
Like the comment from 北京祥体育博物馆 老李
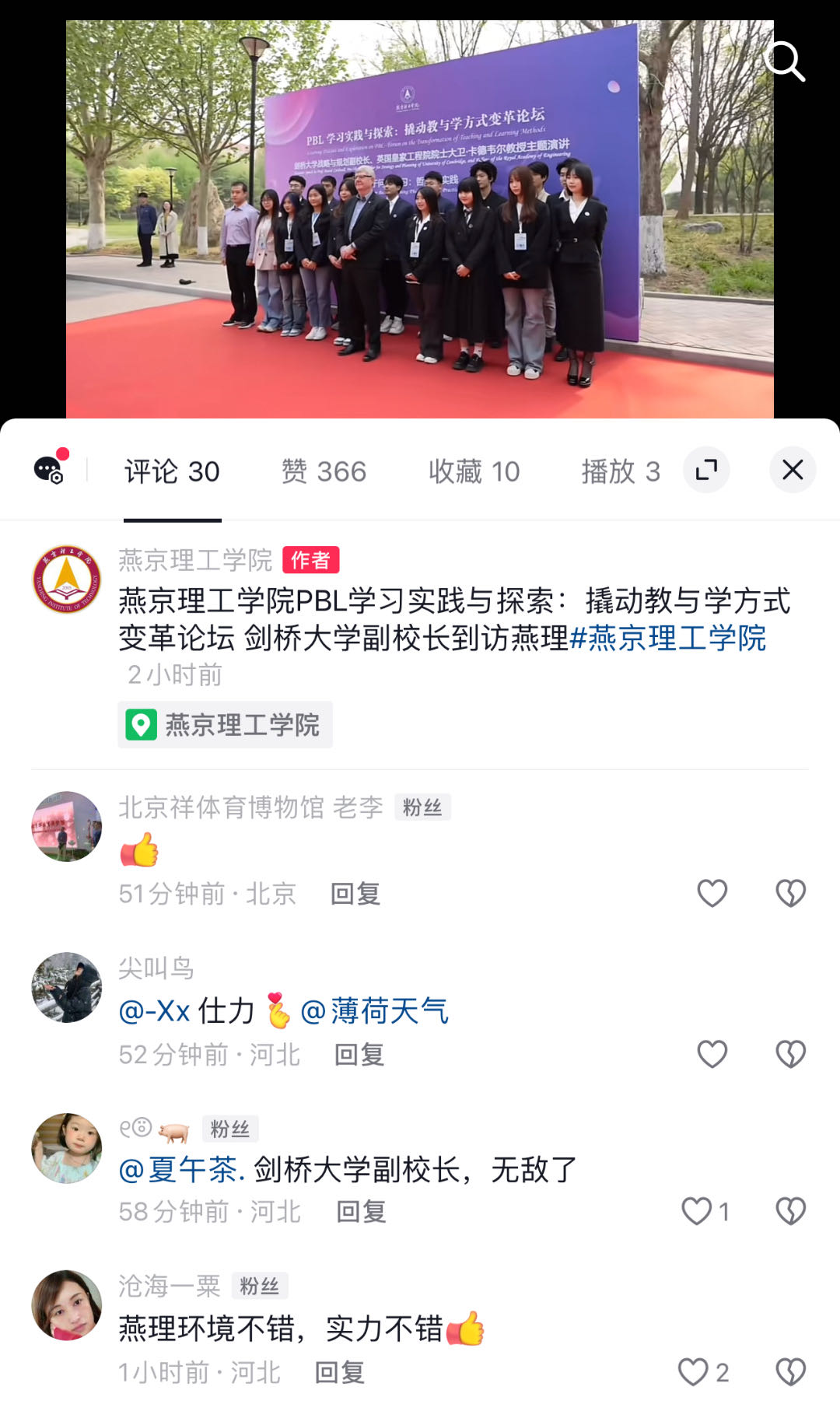712,893
